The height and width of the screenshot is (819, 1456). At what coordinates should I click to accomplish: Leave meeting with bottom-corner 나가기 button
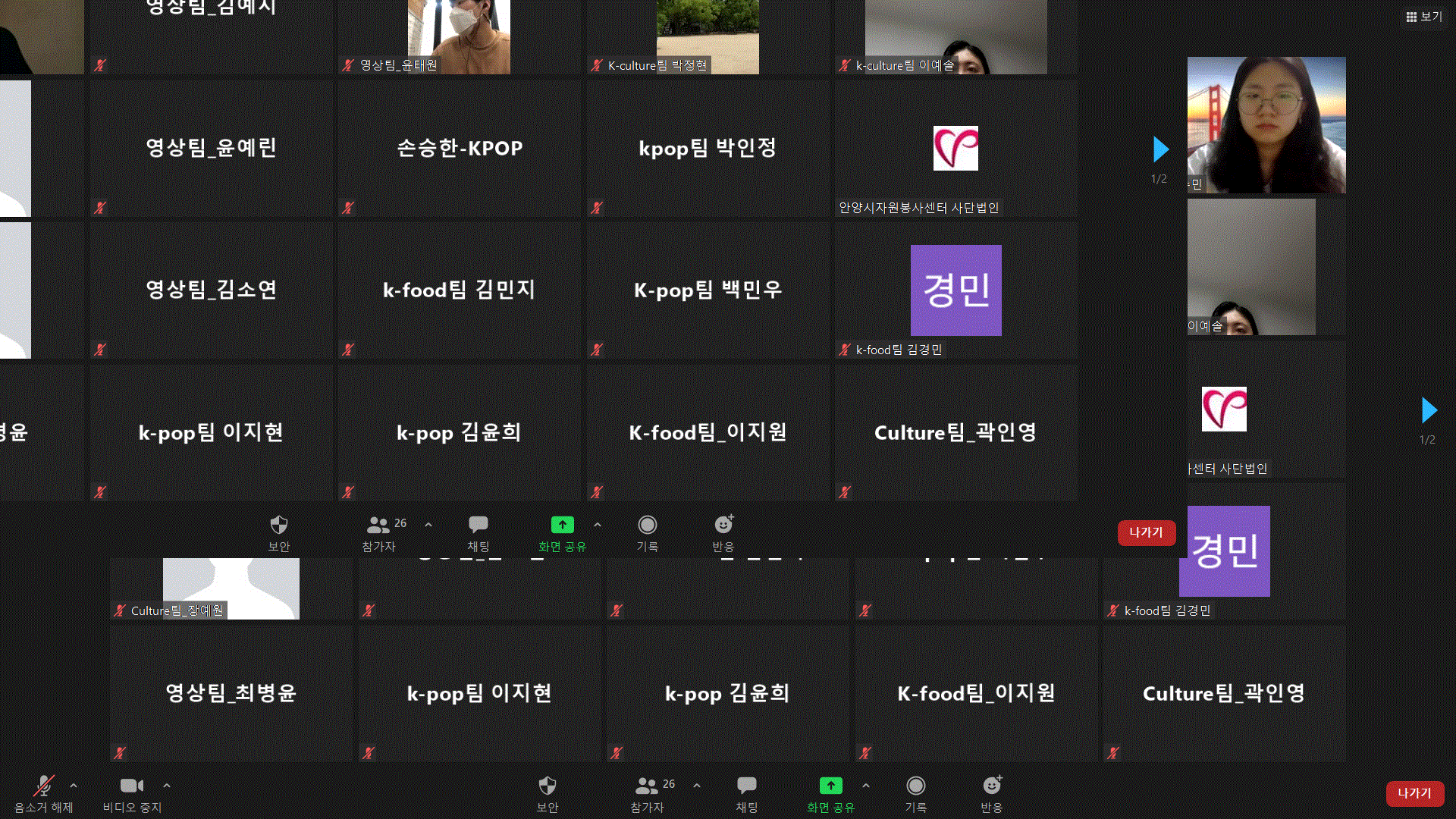(1414, 793)
